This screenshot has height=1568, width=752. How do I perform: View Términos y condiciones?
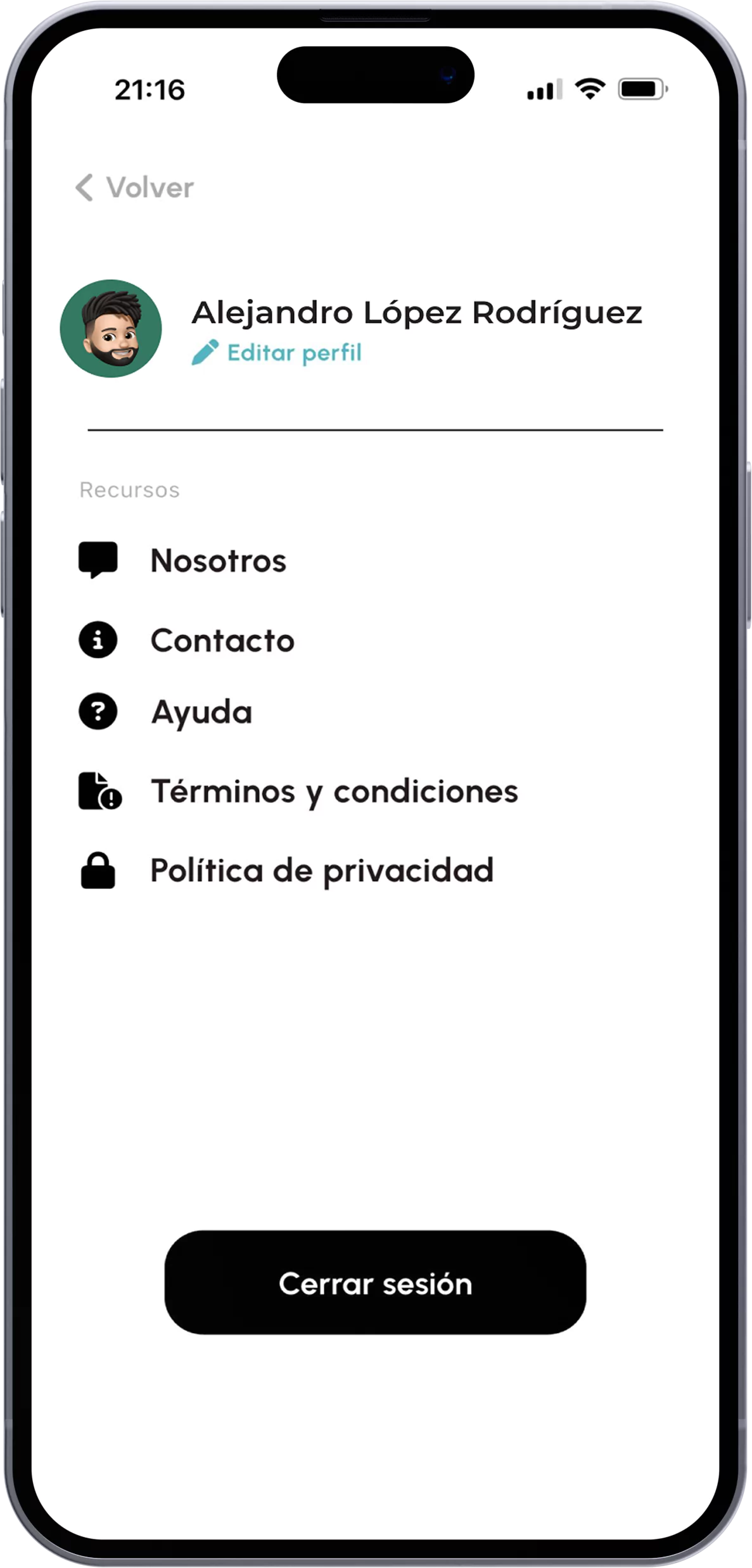click(x=334, y=791)
